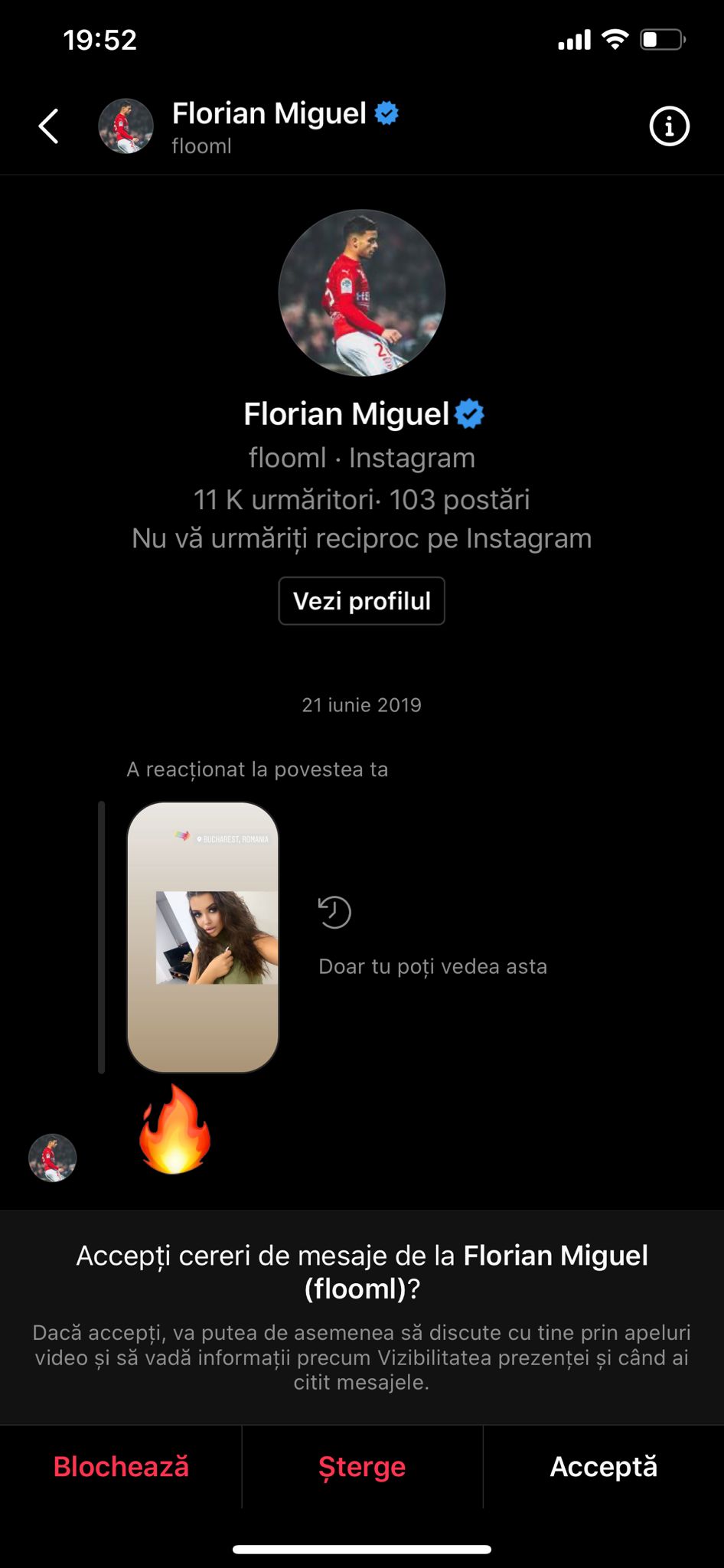Go back to the message requests list
Screen dimensions: 724x1568
click(49, 126)
